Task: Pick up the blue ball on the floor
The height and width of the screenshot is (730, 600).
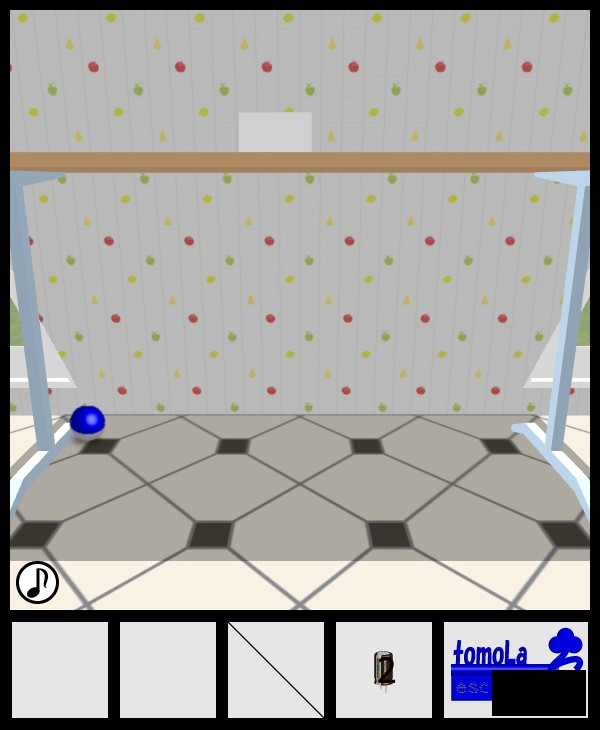Action: point(87,421)
